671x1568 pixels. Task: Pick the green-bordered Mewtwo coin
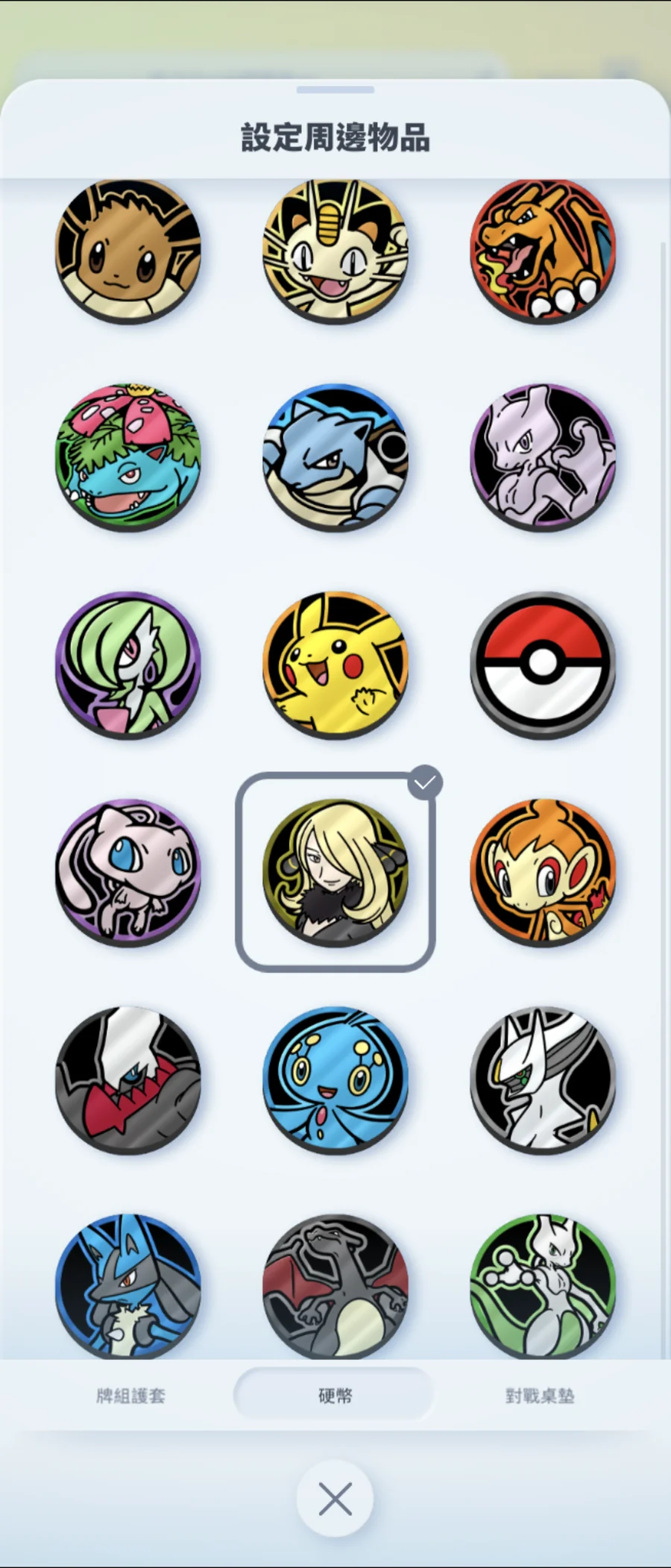click(x=543, y=1285)
